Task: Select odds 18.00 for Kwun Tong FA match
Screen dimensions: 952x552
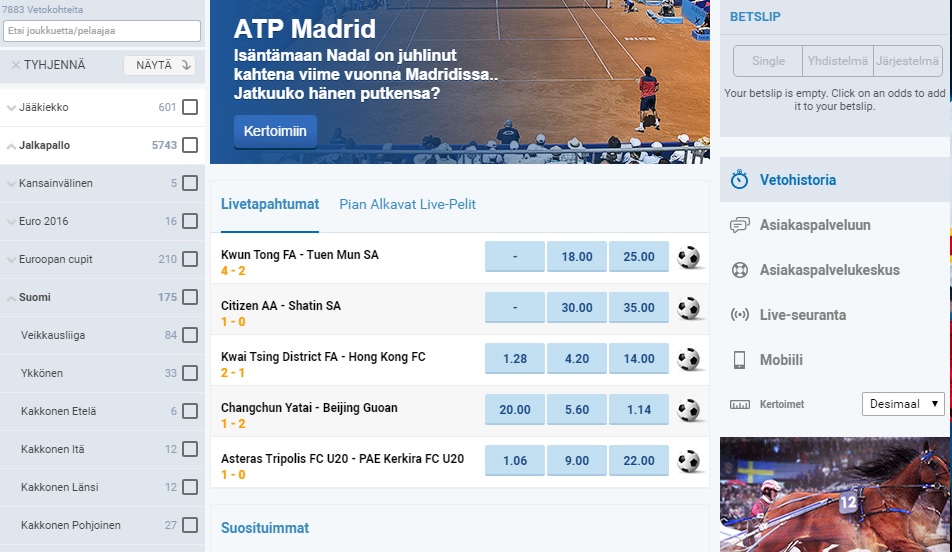Action: 576,257
